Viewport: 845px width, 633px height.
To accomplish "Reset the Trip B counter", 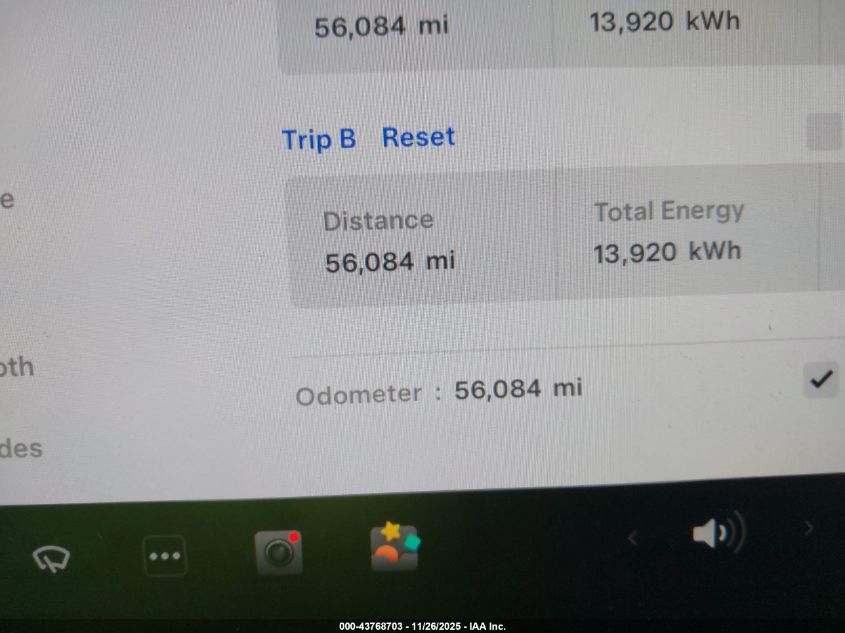I will 418,137.
